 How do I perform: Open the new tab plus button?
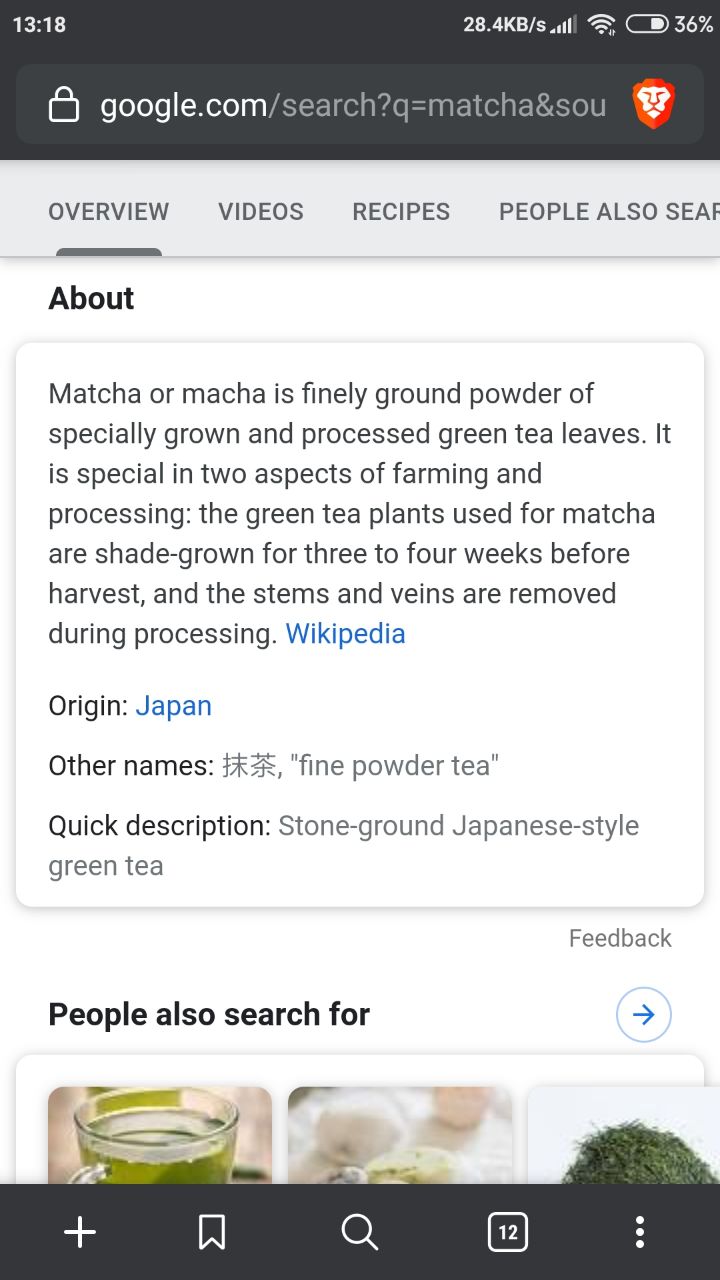[80, 1232]
